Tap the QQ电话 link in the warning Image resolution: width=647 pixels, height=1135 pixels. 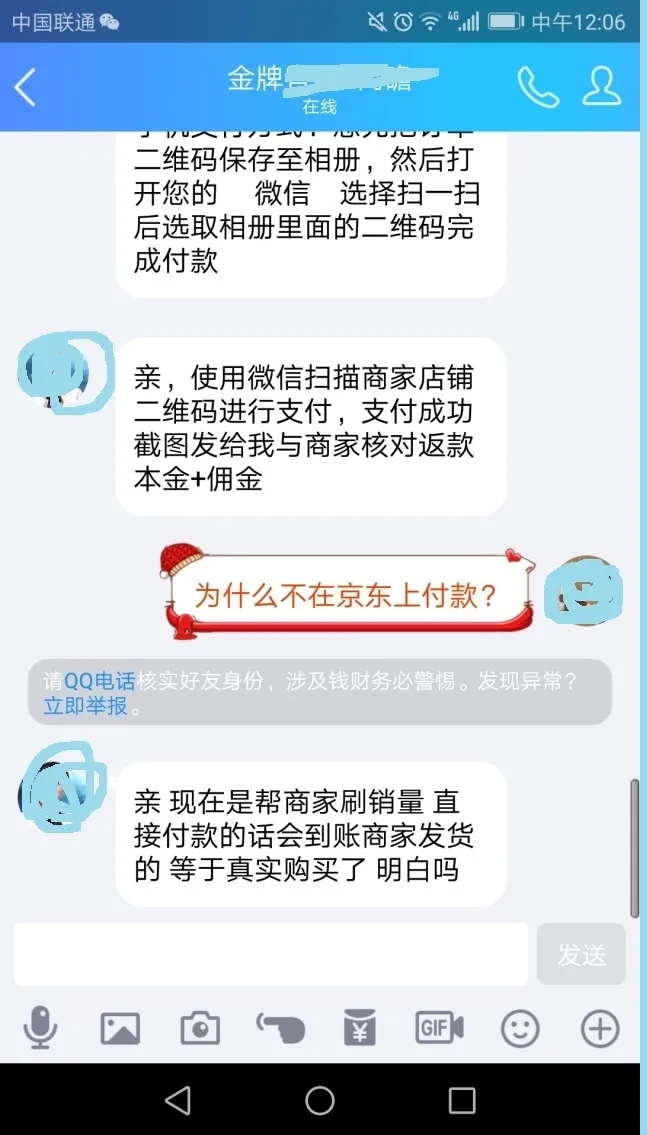point(101,681)
